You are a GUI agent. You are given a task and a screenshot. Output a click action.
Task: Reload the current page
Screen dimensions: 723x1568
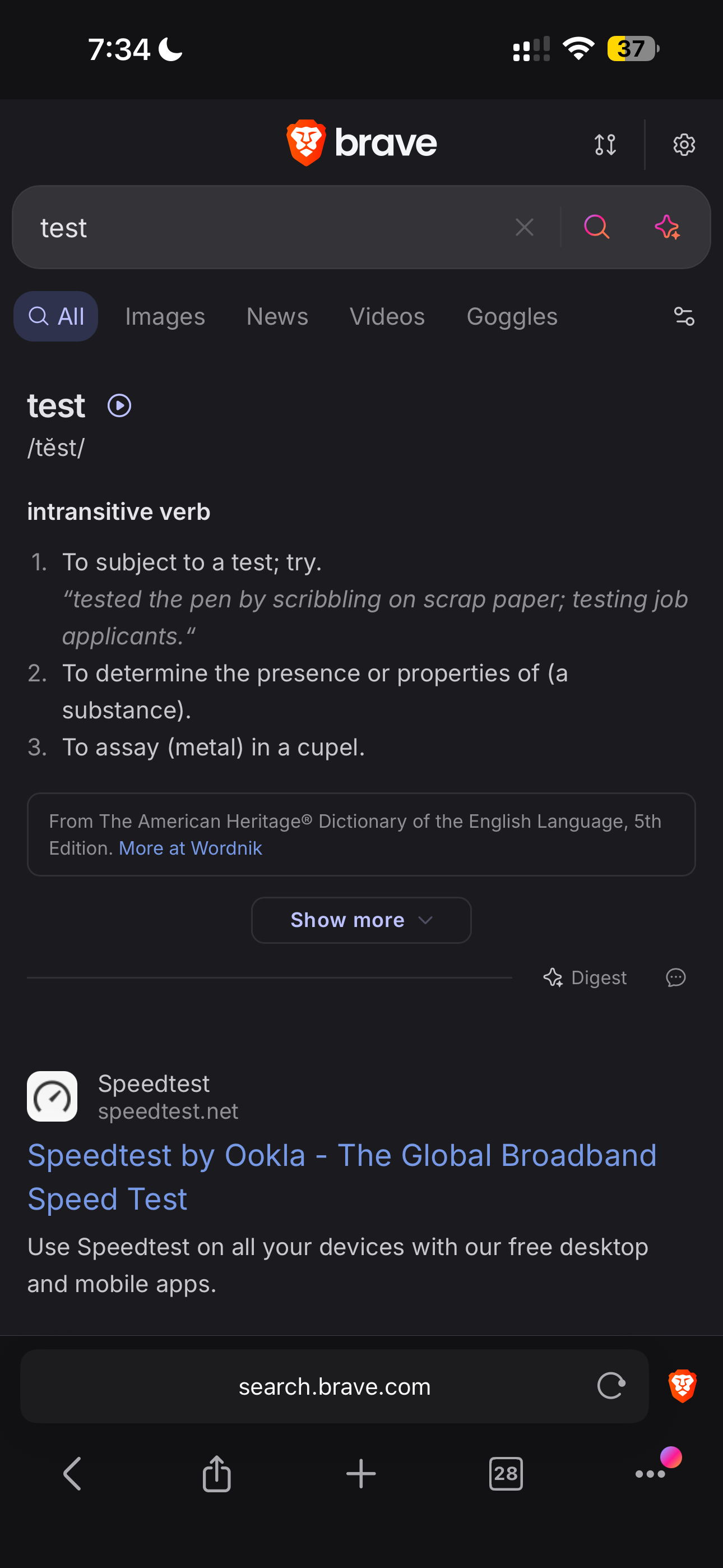pos(611,1386)
